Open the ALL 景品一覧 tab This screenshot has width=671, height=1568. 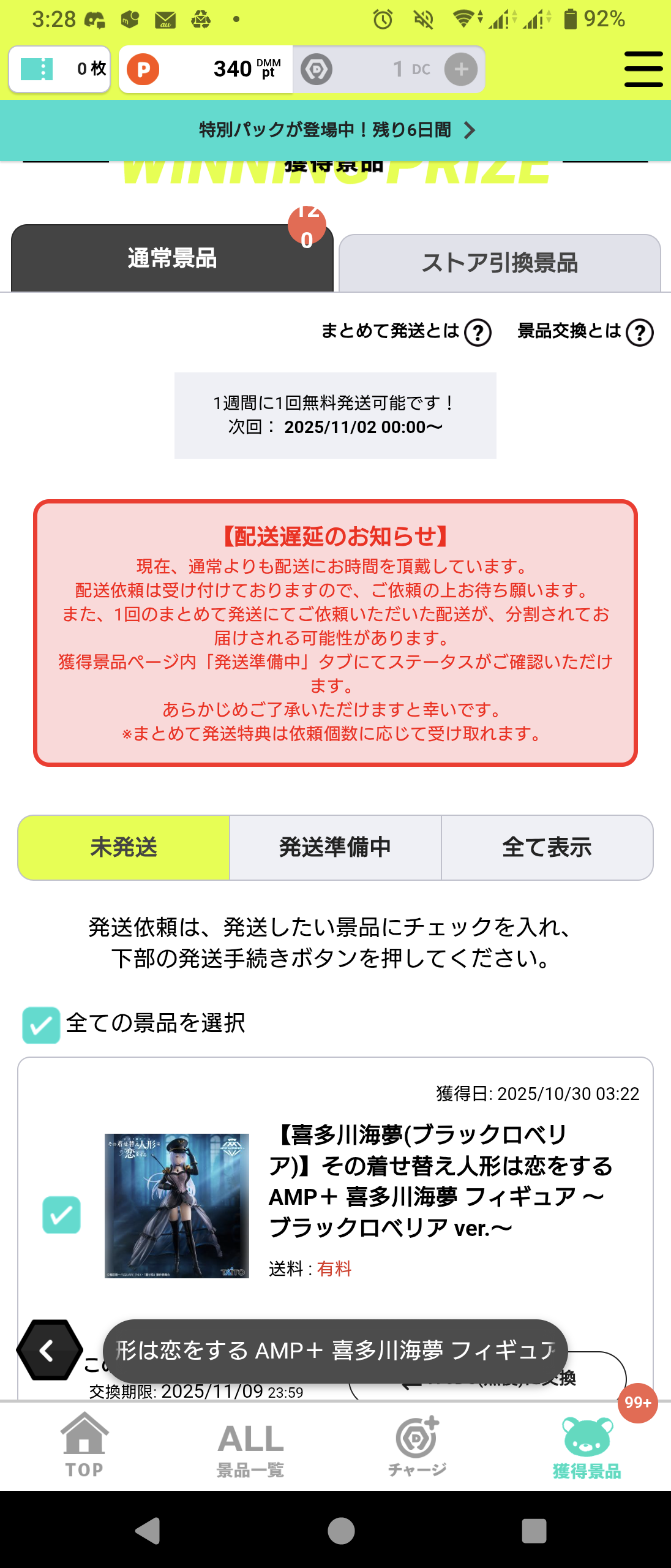pos(251,1444)
